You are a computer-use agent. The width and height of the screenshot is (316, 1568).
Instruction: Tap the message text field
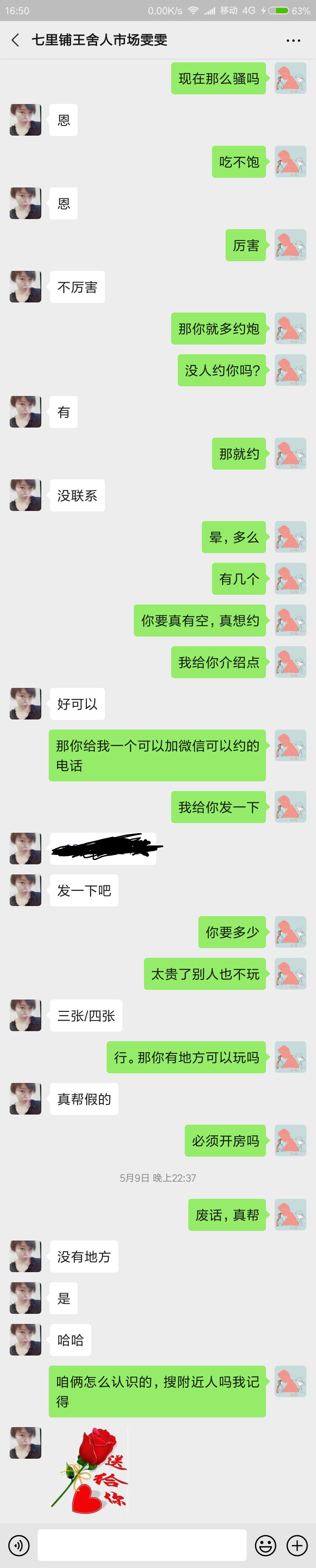click(x=142, y=1545)
